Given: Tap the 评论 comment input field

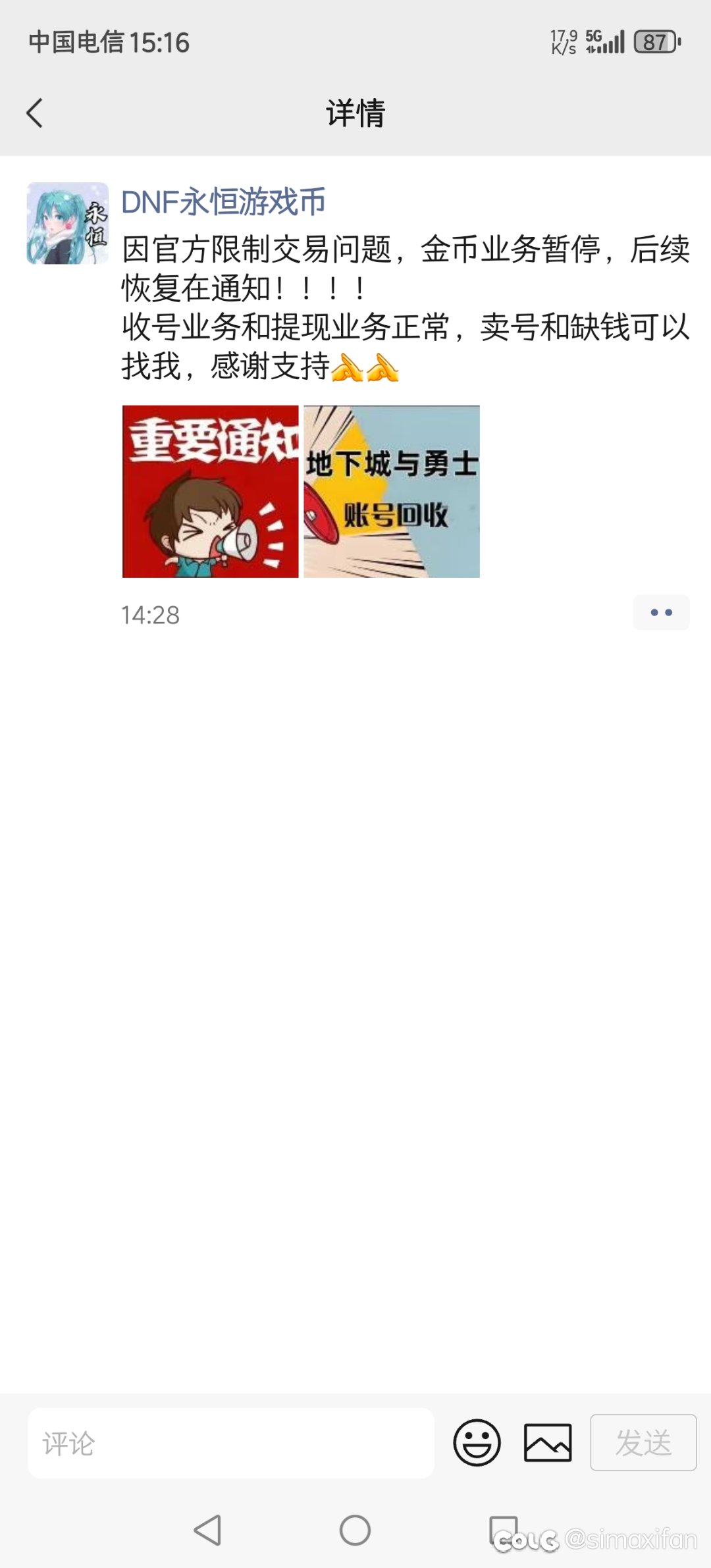Looking at the screenshot, I should point(231,1443).
